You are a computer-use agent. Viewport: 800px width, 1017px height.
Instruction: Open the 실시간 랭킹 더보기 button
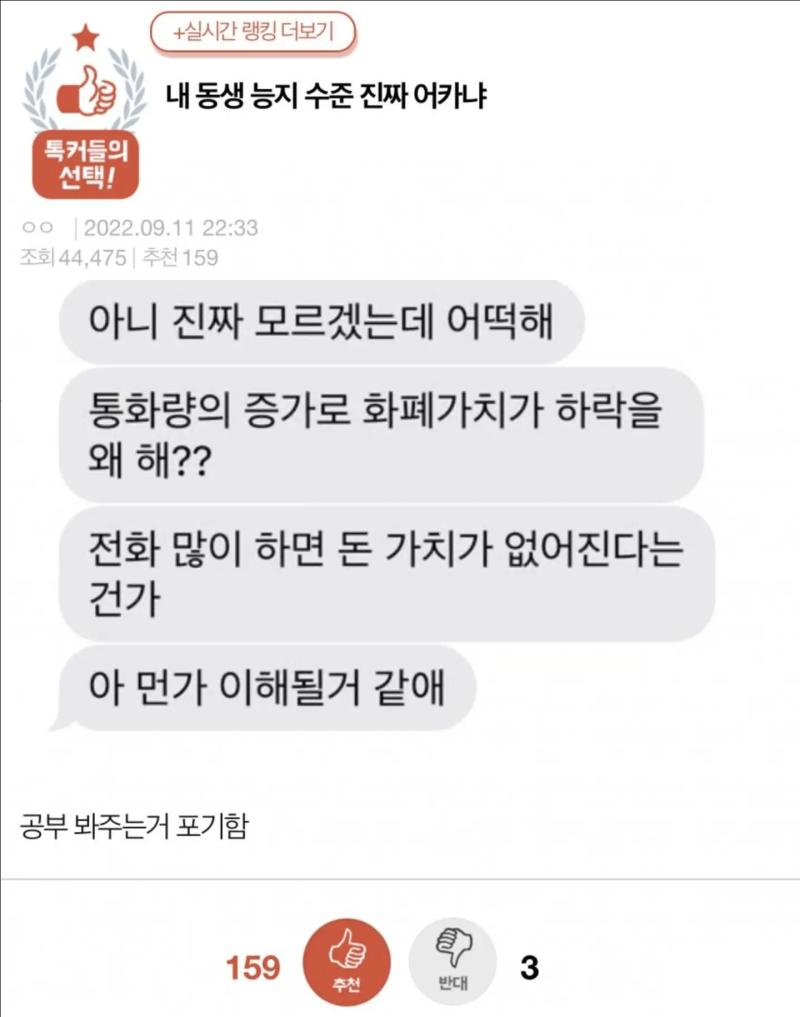[x=253, y=33]
